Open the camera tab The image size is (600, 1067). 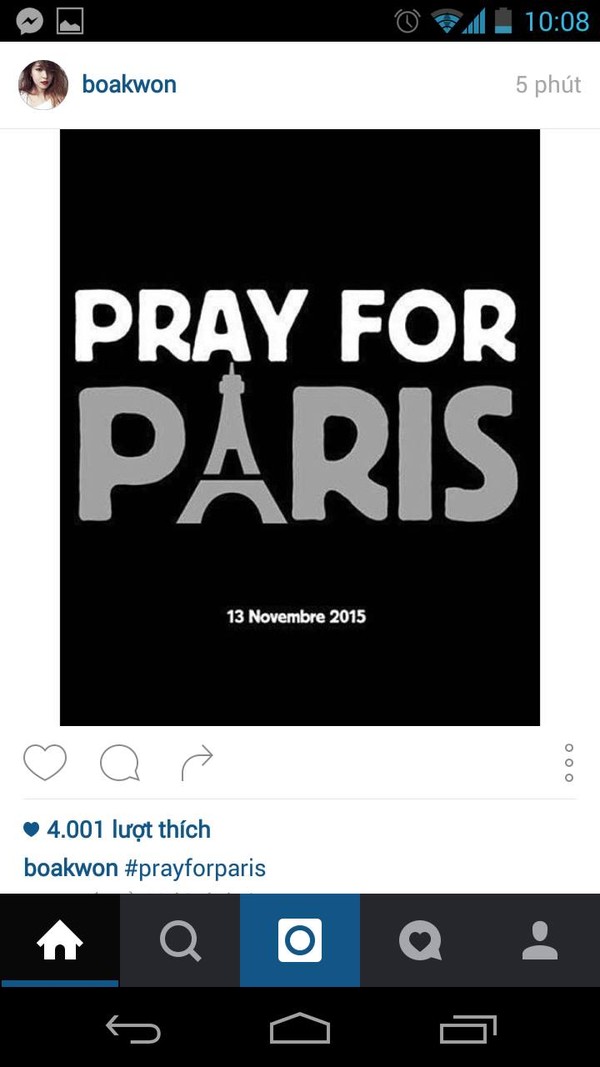[x=300, y=940]
